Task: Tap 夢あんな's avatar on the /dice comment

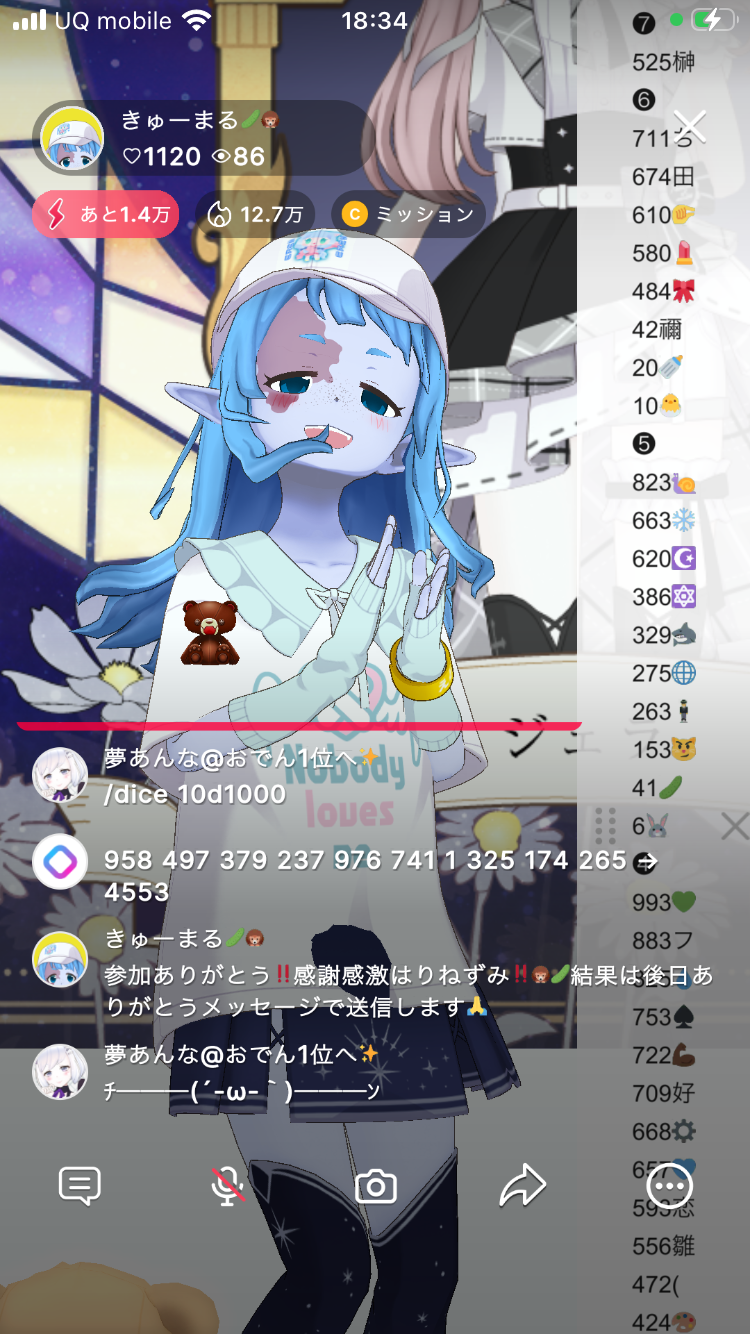Action: pyautogui.click(x=60, y=775)
